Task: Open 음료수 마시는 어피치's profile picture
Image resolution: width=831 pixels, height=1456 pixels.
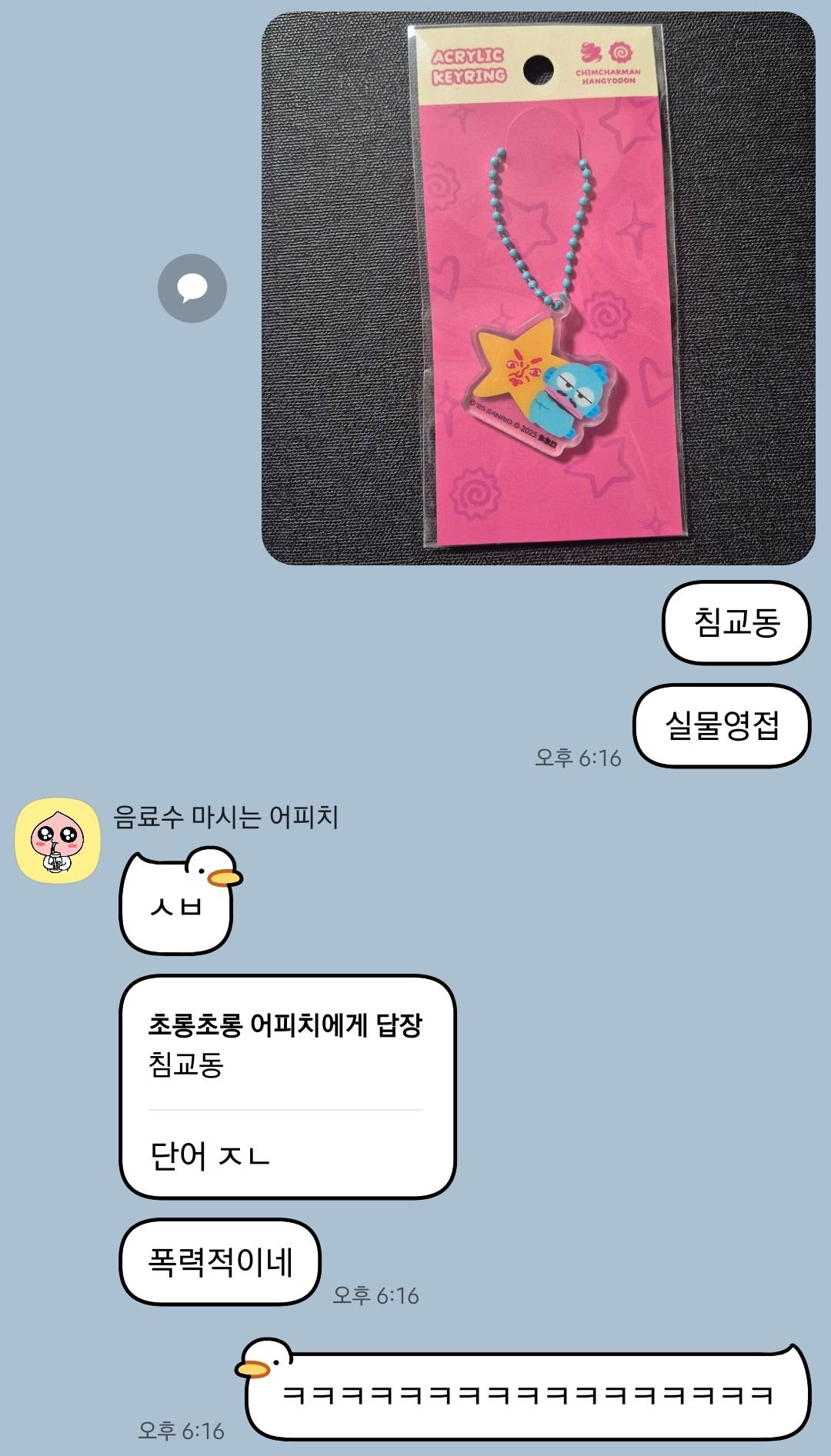Action: (58, 841)
